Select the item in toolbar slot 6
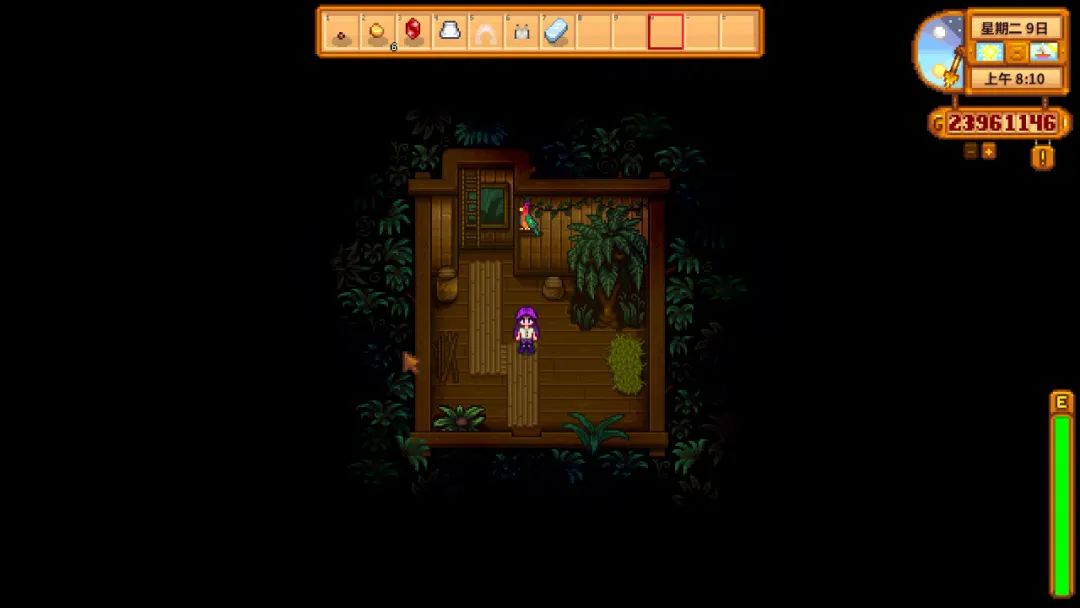 click(x=522, y=32)
